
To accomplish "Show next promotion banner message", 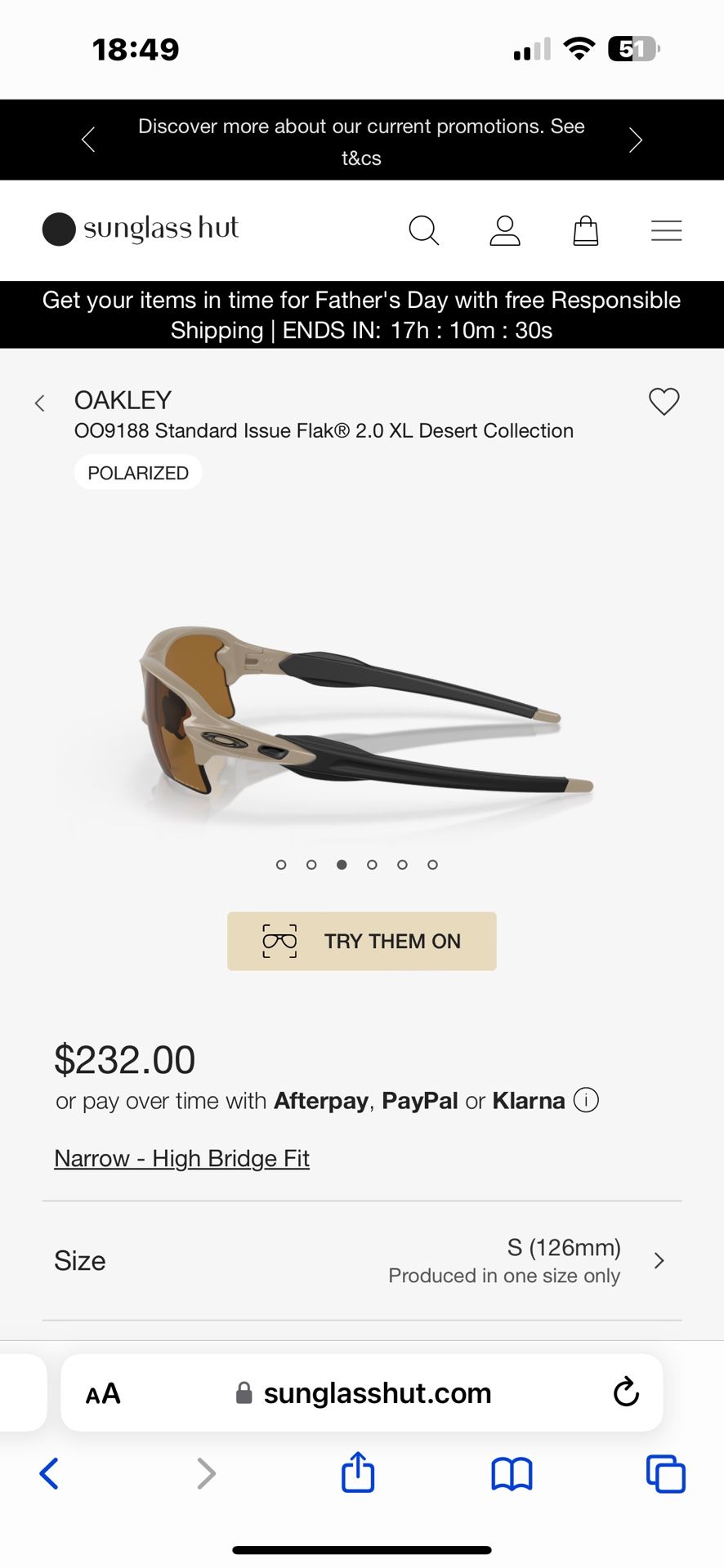I will click(x=636, y=140).
